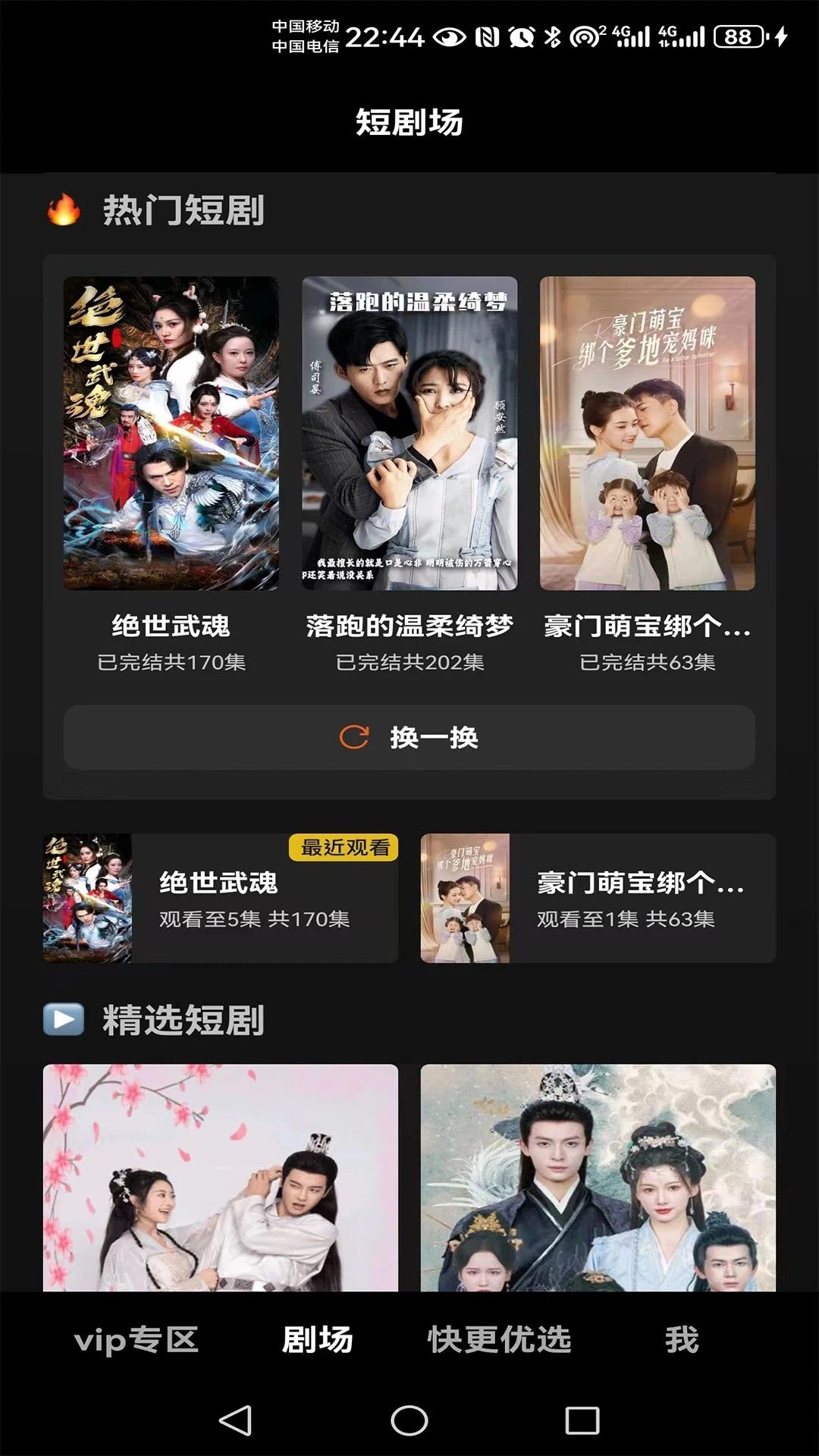819x1456 pixels.
Task: Go to the 快更优选 tab
Action: pos(499,1339)
